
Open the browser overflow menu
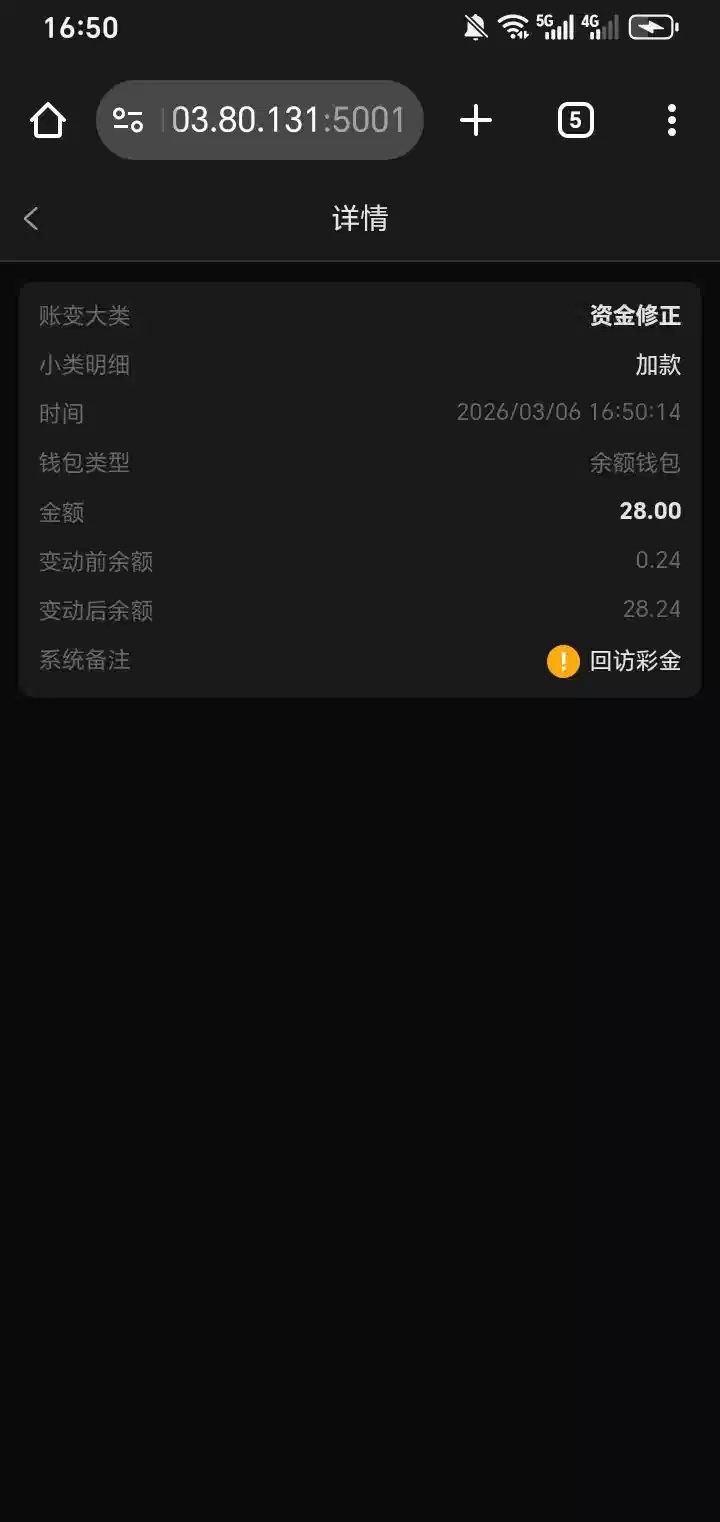[x=671, y=120]
